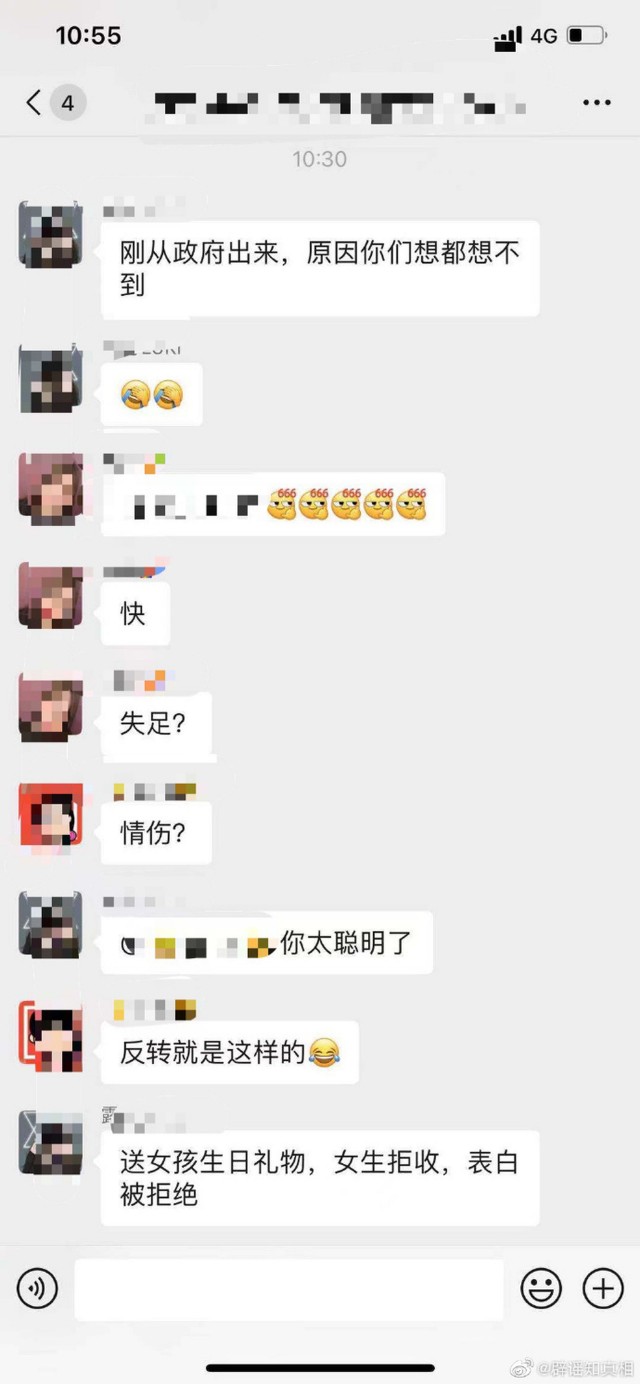This screenshot has height=1384, width=640.
Task: Tap avatar beside the 情伤? message
Action: point(50,815)
